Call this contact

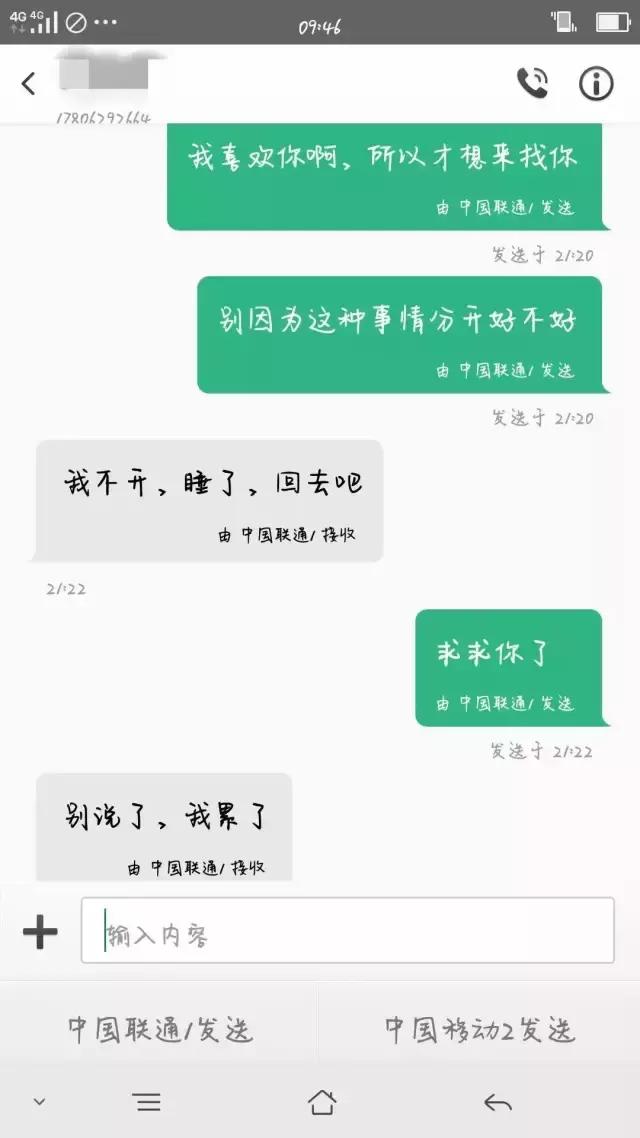[x=532, y=83]
